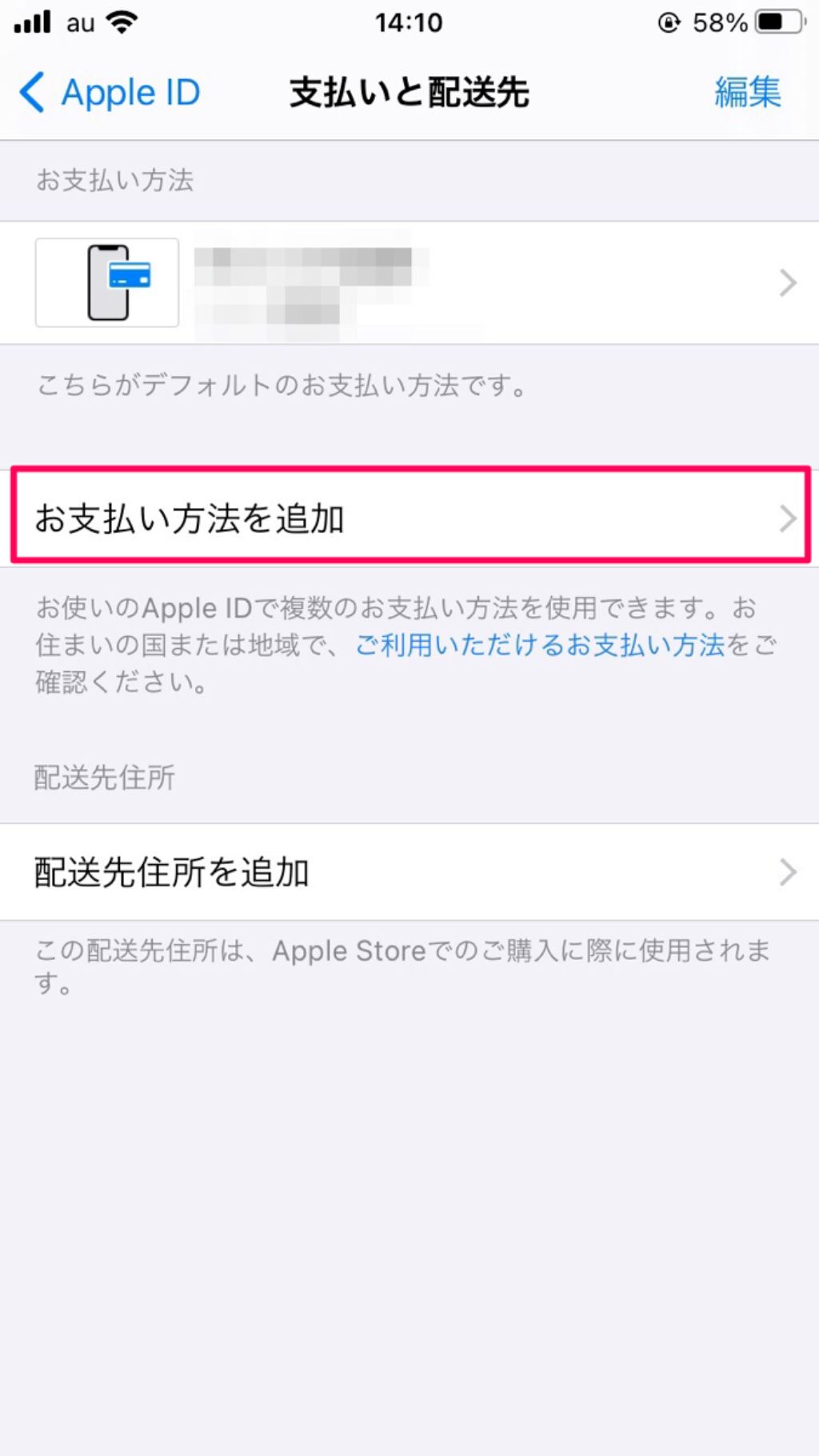Screen dimensions: 819x1456
Task: Tap the credit card payment icon thumbnail
Action: (107, 282)
